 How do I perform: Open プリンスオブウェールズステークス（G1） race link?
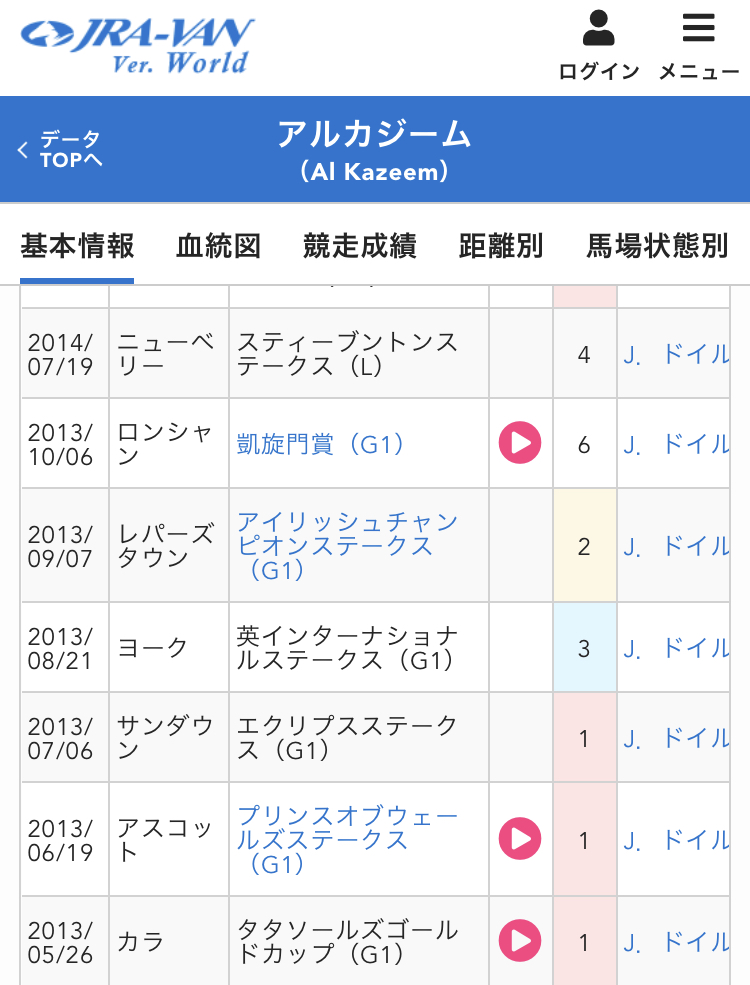click(x=347, y=840)
